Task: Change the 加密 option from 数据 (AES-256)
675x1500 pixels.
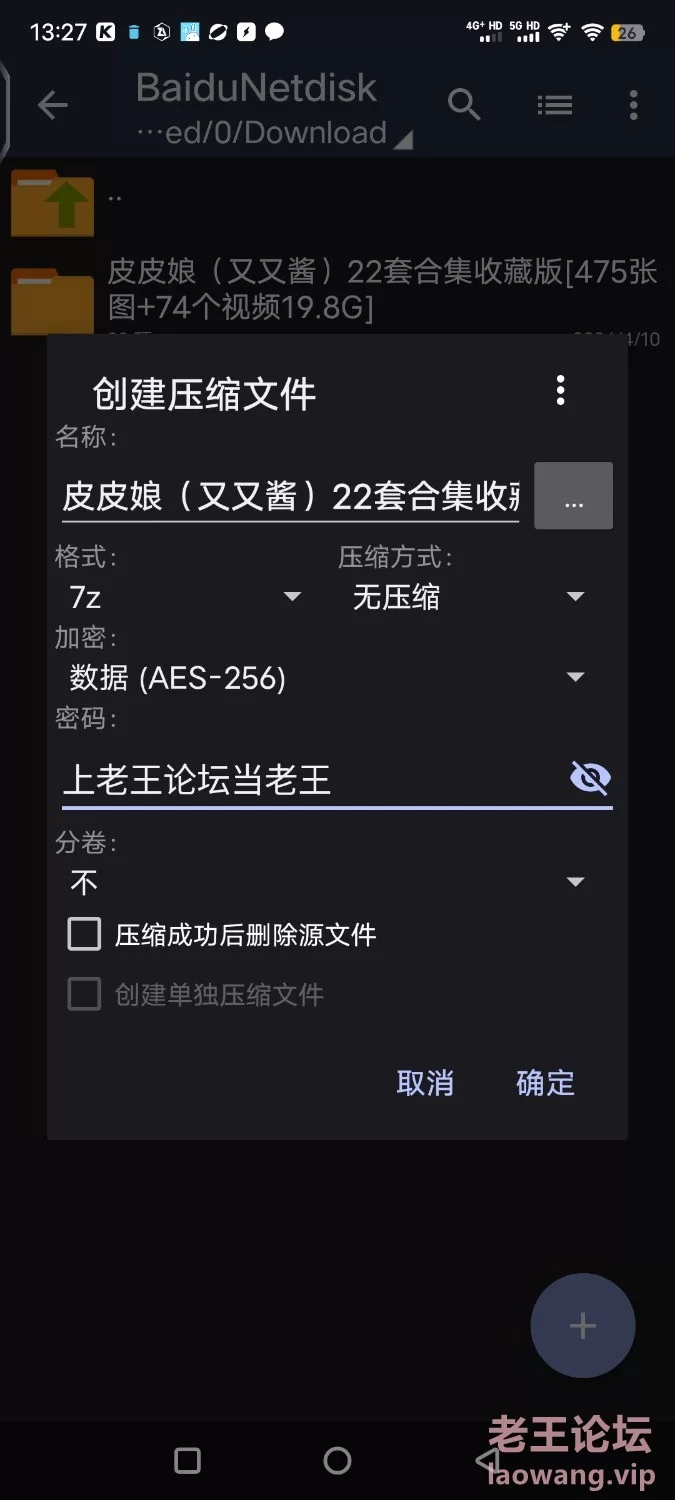Action: [x=326, y=678]
